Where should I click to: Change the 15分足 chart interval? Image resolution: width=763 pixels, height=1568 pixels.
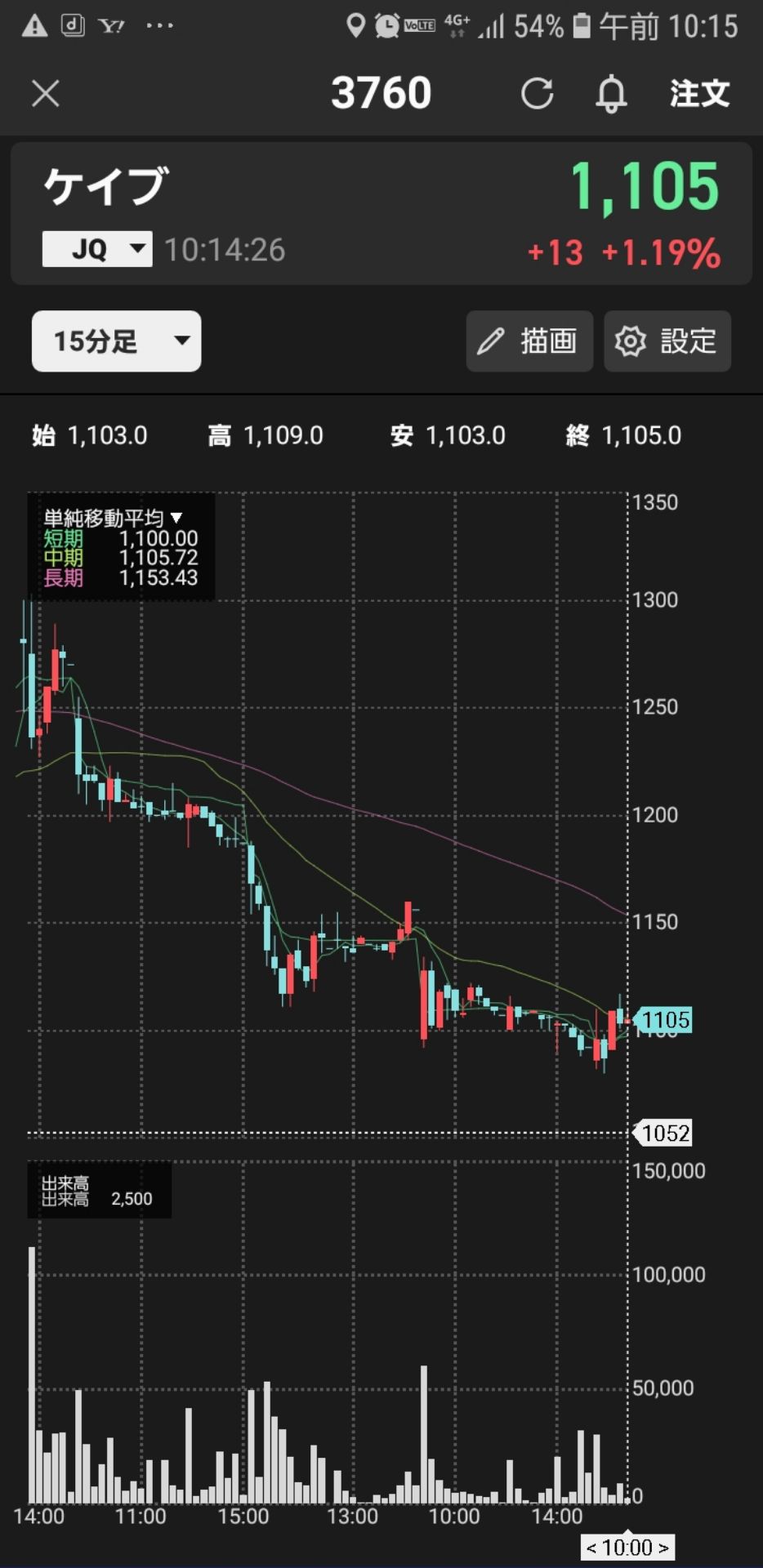(116, 341)
